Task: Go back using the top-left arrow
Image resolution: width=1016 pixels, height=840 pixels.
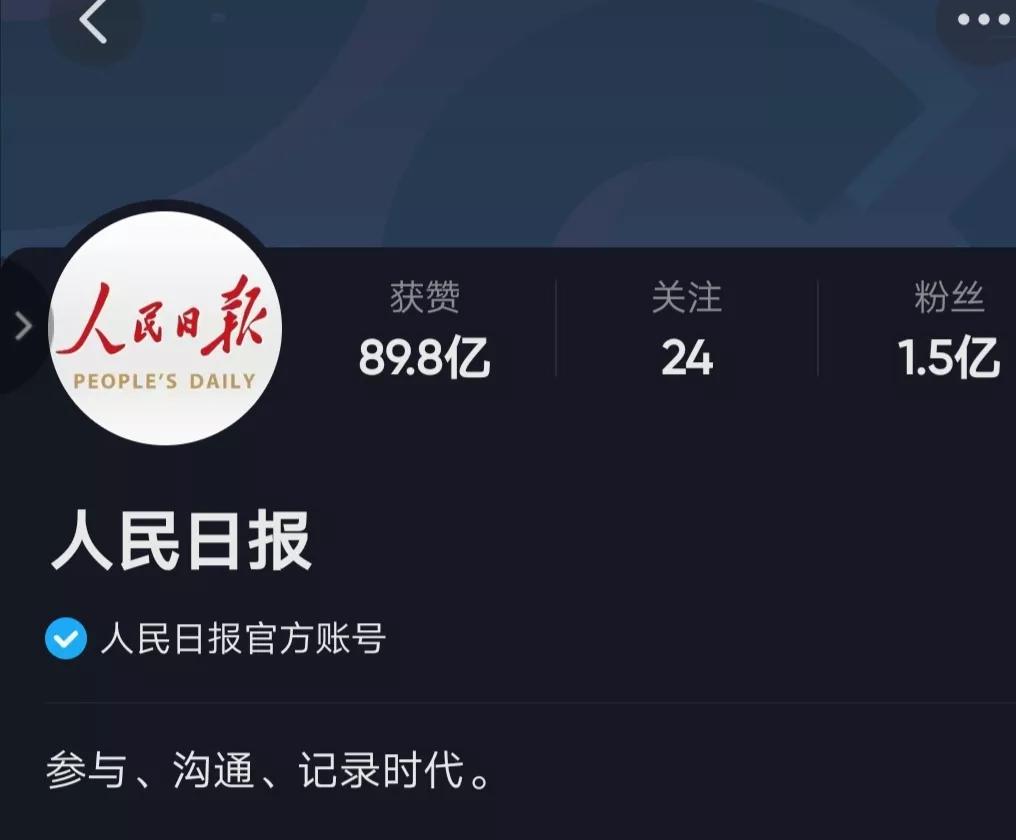Action: point(94,22)
